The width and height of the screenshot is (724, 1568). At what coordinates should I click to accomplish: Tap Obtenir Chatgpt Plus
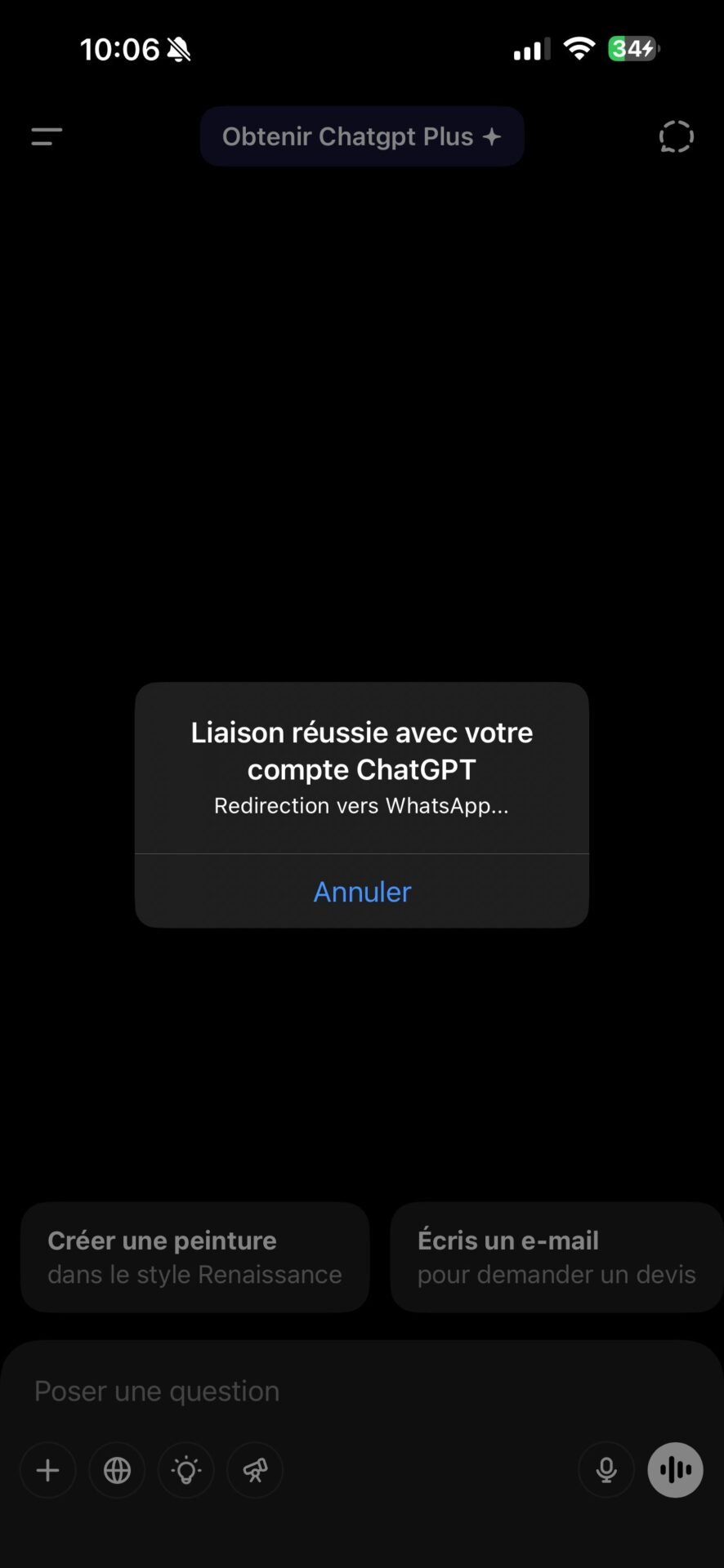click(362, 136)
